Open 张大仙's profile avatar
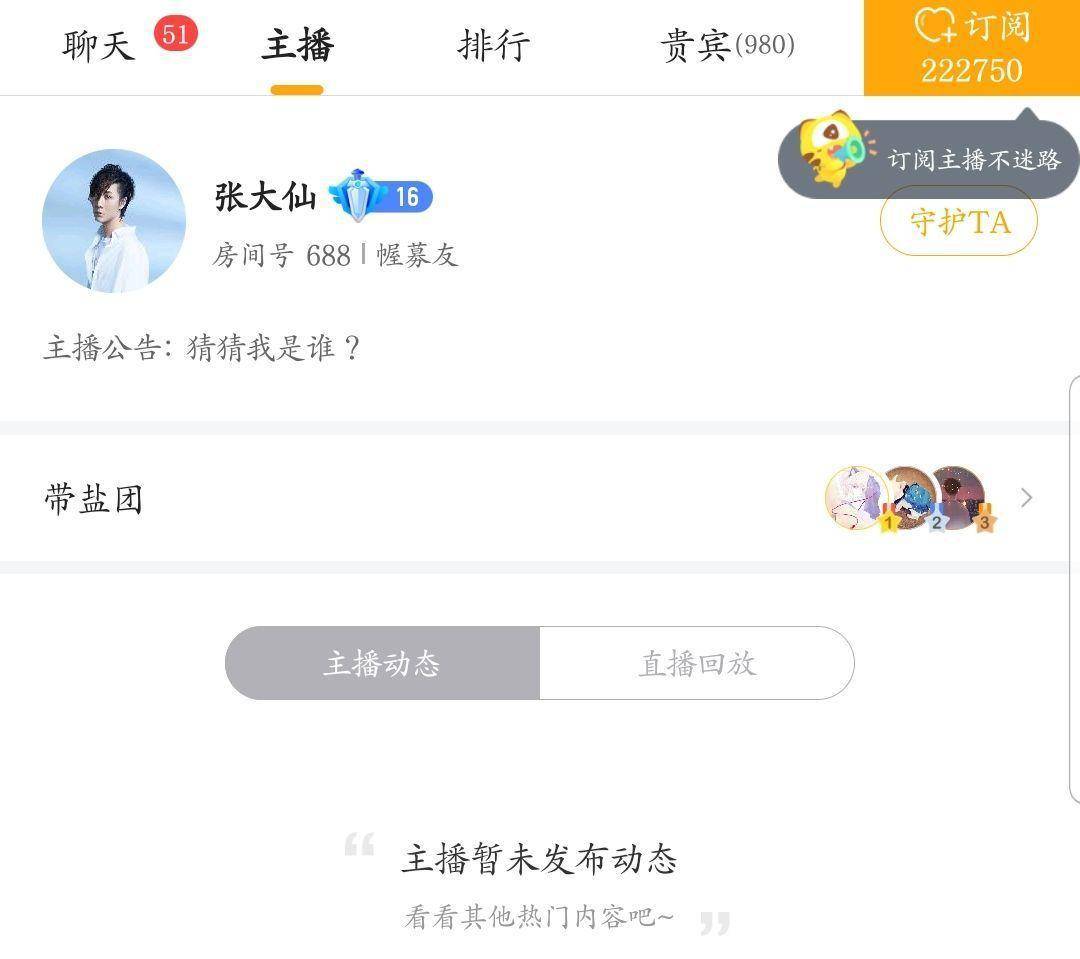 [113, 221]
